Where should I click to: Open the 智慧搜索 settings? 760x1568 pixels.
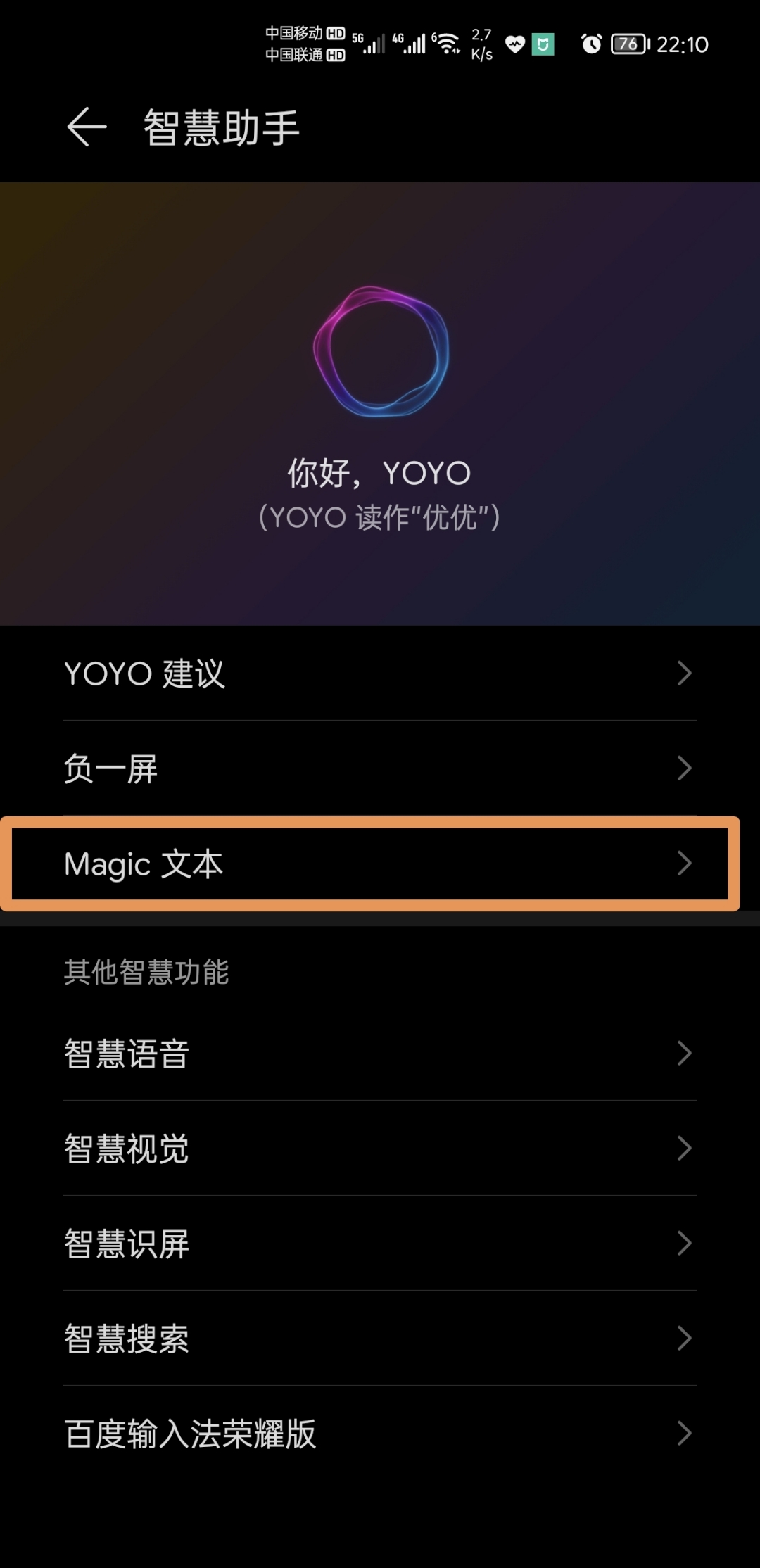pos(380,1339)
